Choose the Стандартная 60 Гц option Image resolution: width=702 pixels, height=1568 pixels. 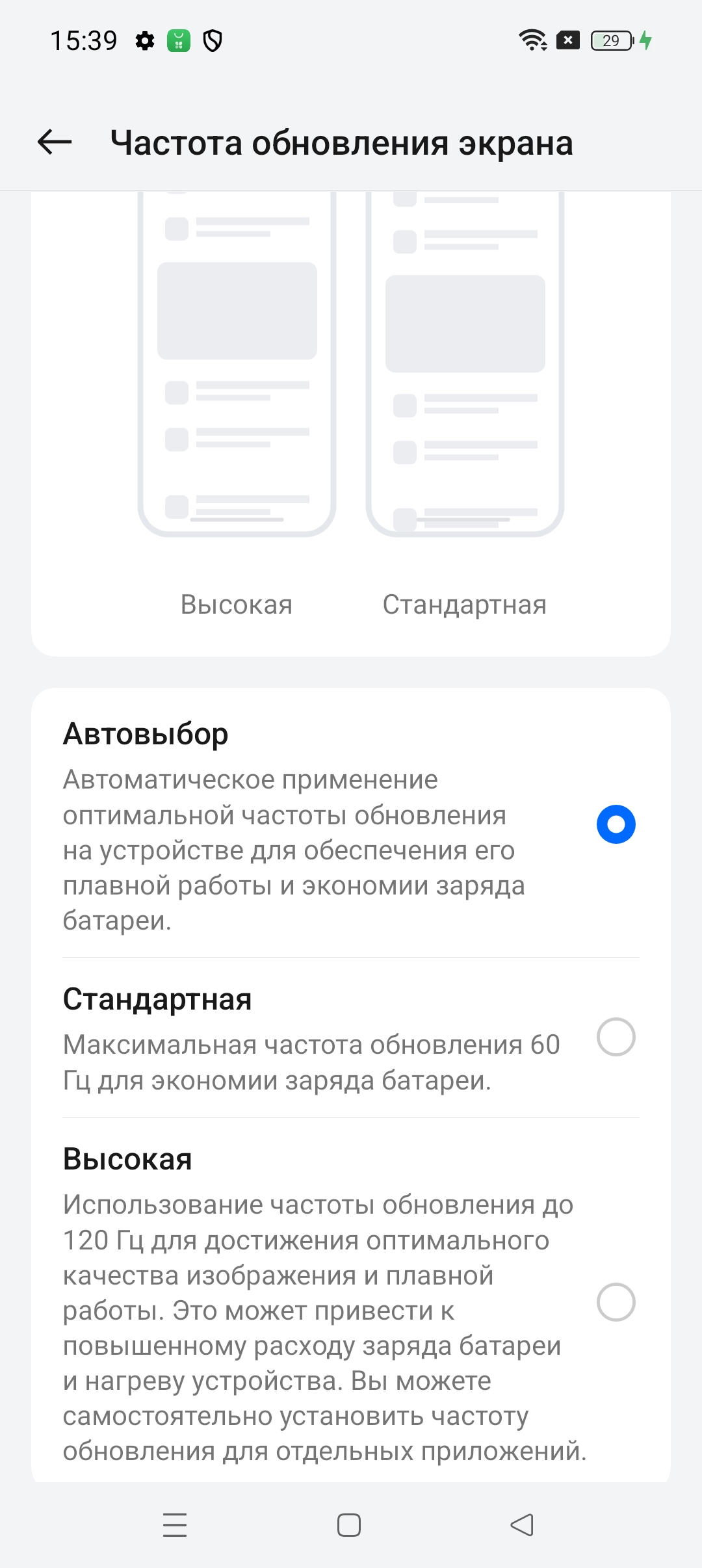[616, 1037]
